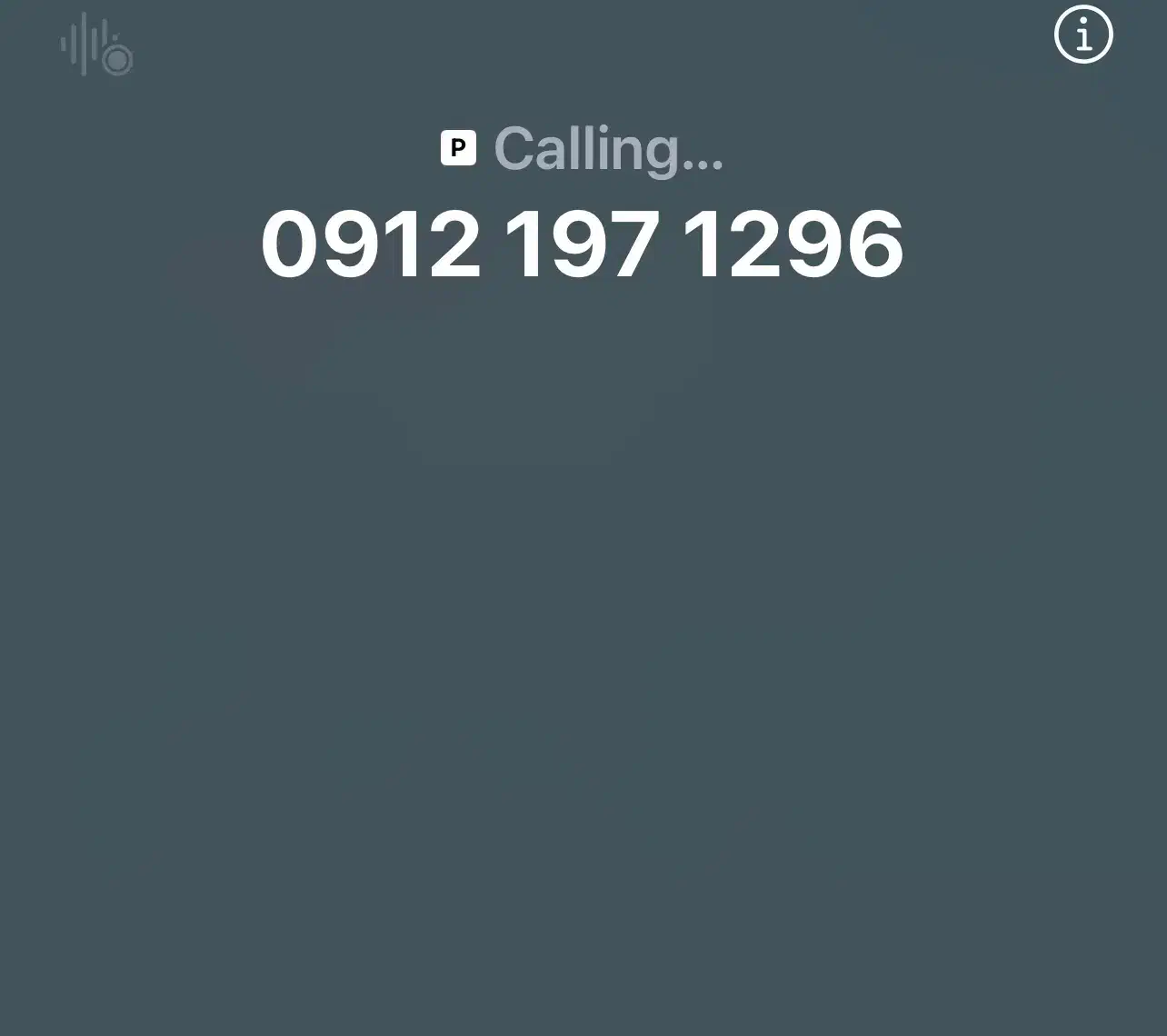Tap the call recording waveform icon

click(x=96, y=45)
